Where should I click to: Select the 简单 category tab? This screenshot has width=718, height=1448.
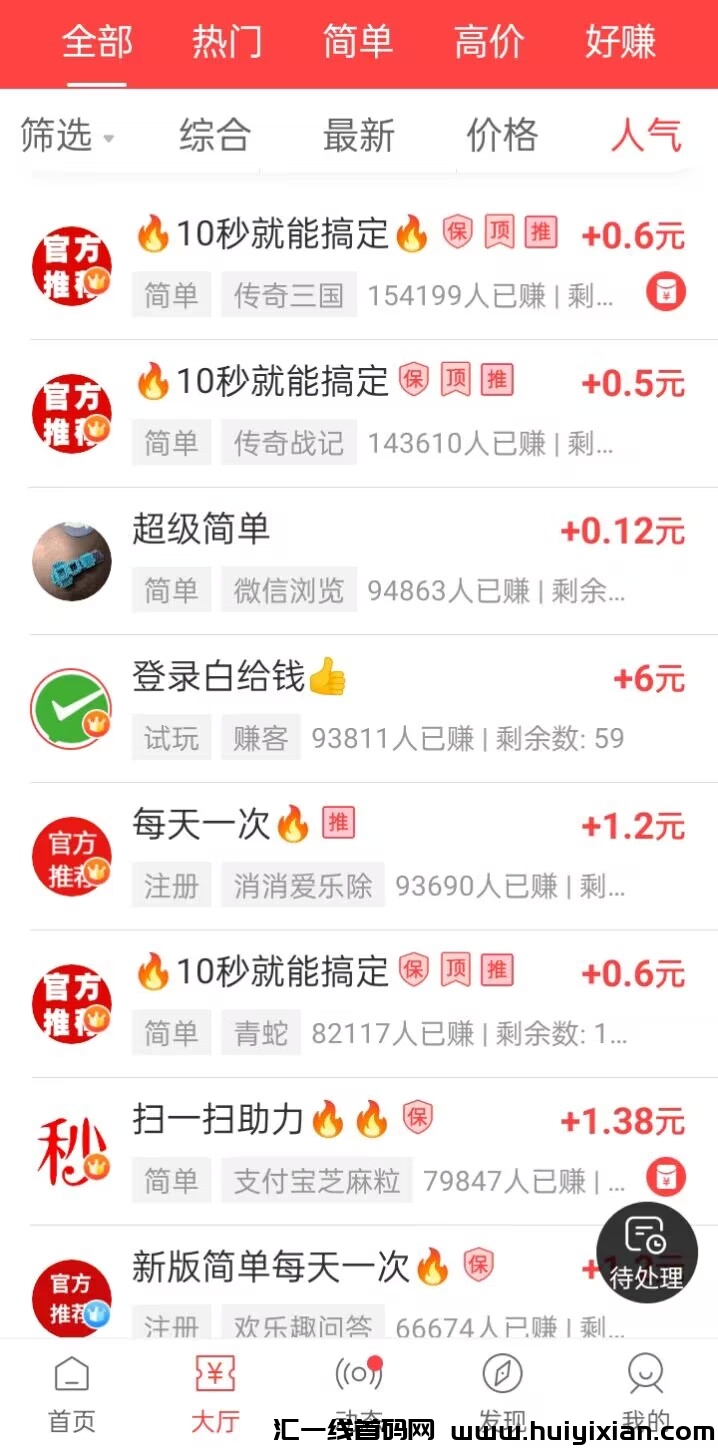358,42
